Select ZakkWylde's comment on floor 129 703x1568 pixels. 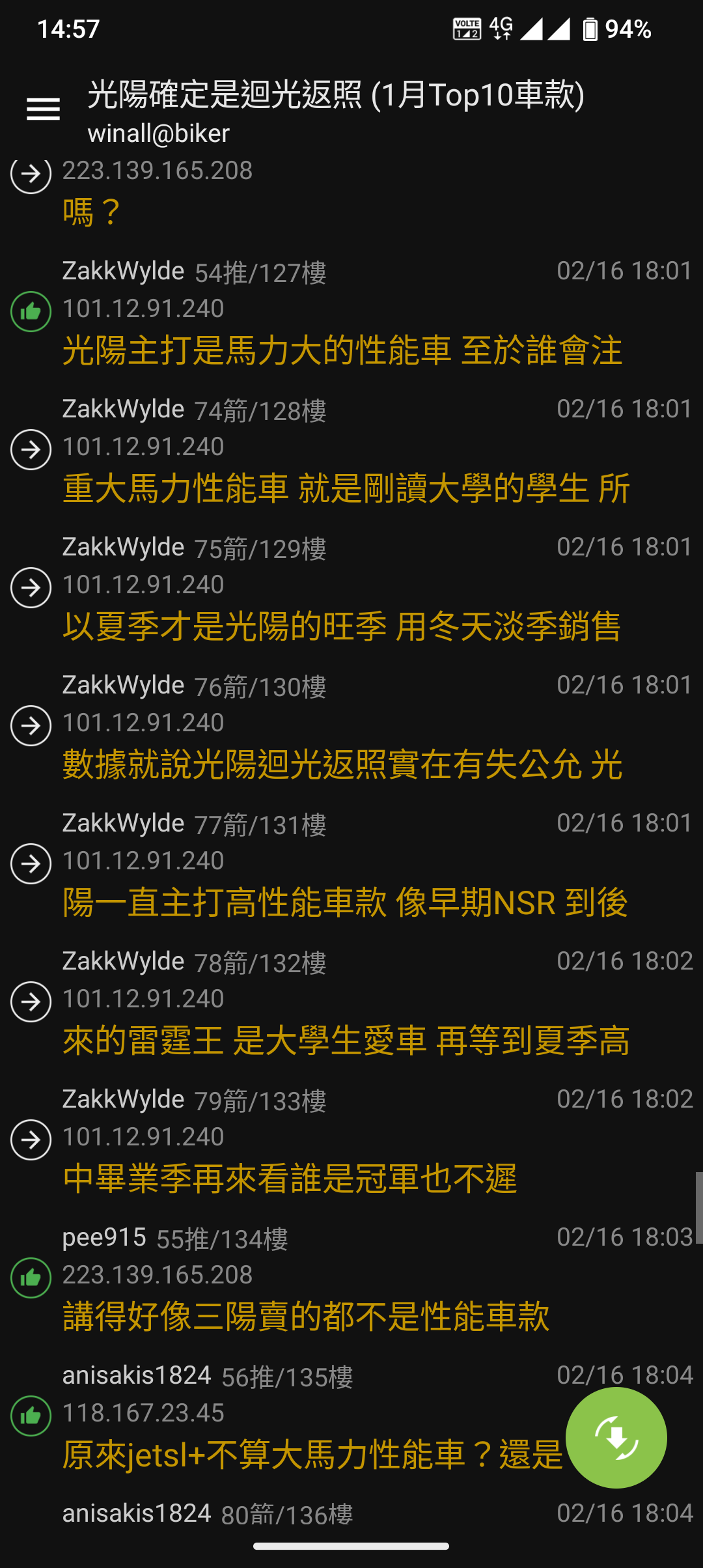click(351, 589)
